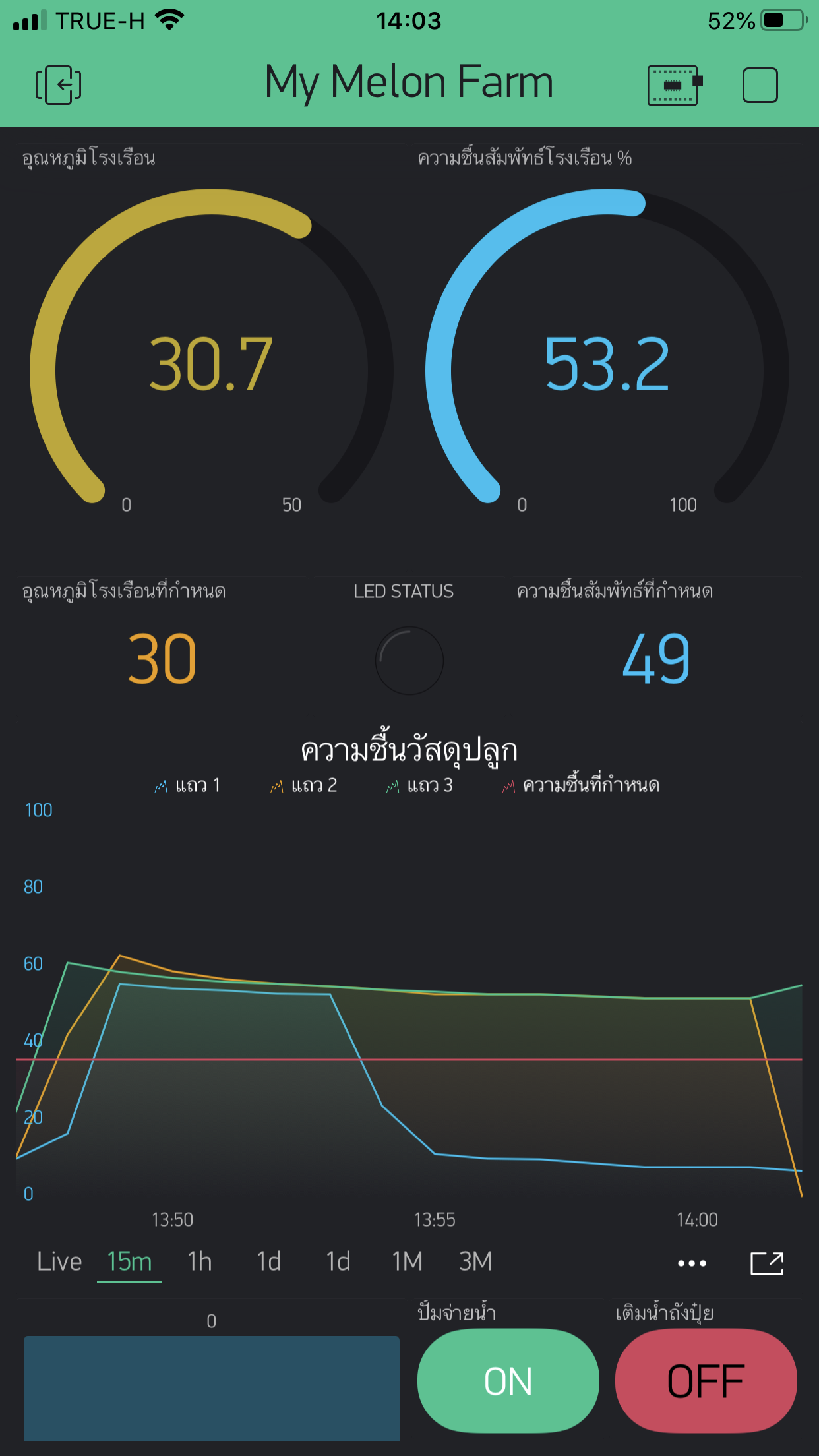Screen dimensions: 819x1456
Task: Toggle the เติมน้ำถังปุ๋ย OFF button
Action: pos(706,1381)
